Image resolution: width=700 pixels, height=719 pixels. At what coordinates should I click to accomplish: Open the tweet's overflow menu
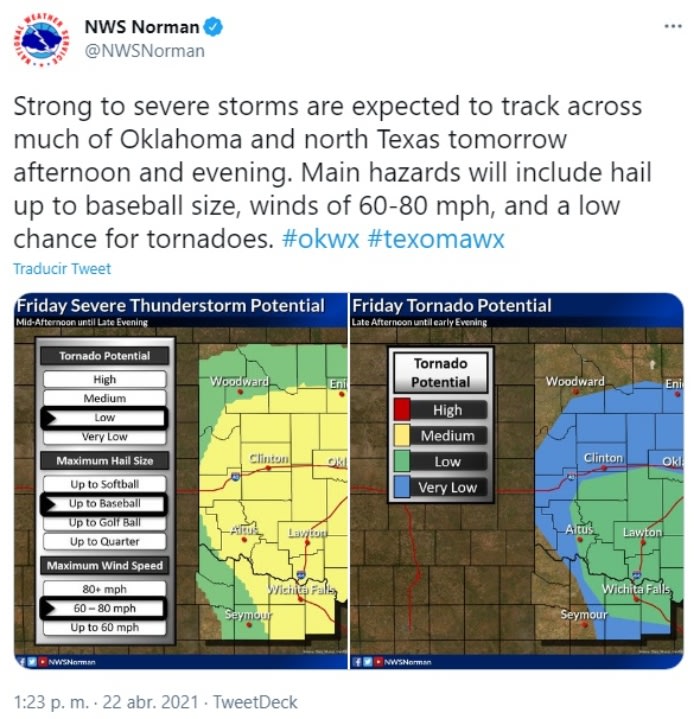pos(672,27)
